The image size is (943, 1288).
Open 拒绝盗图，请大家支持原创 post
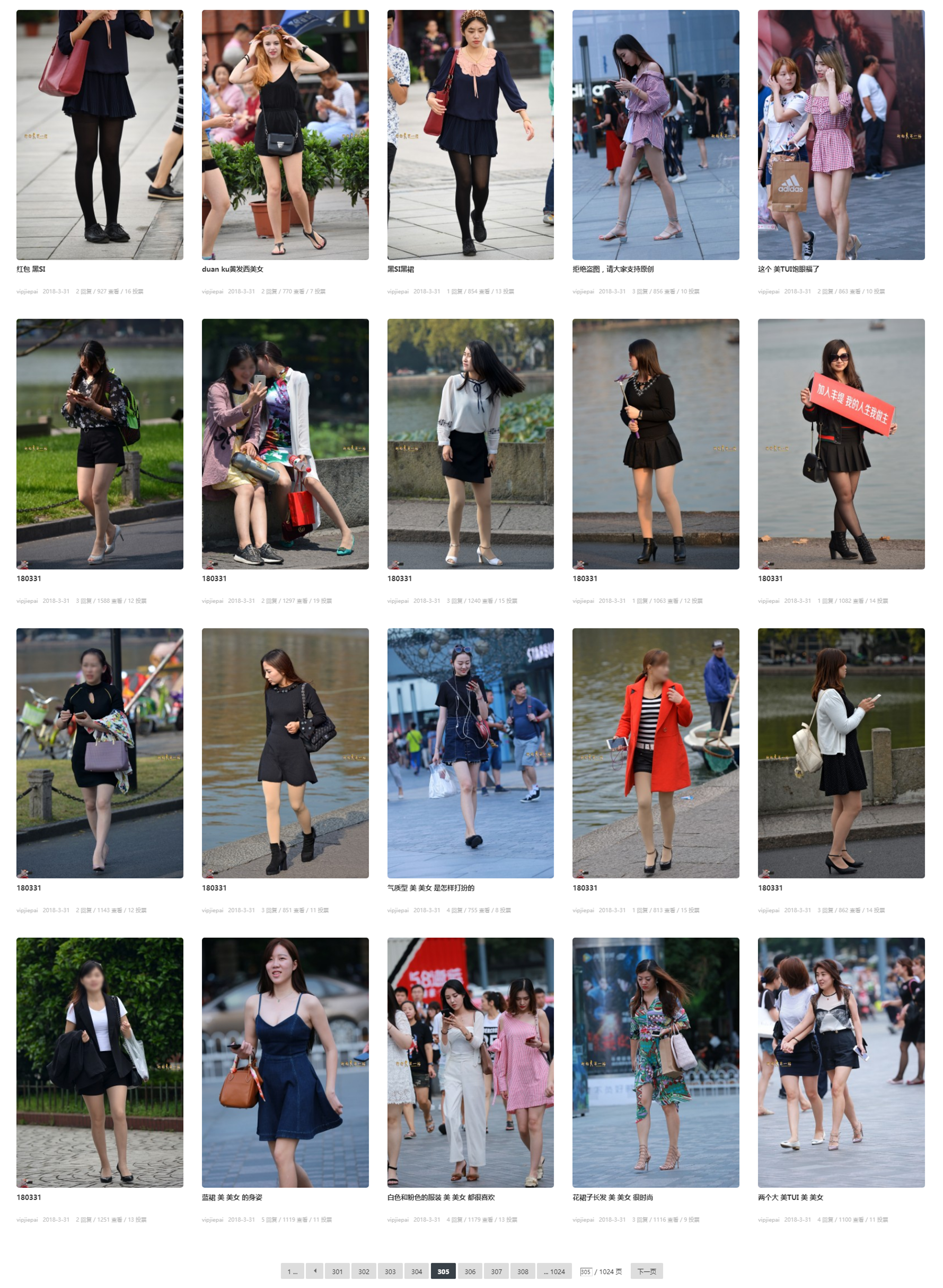(612, 269)
